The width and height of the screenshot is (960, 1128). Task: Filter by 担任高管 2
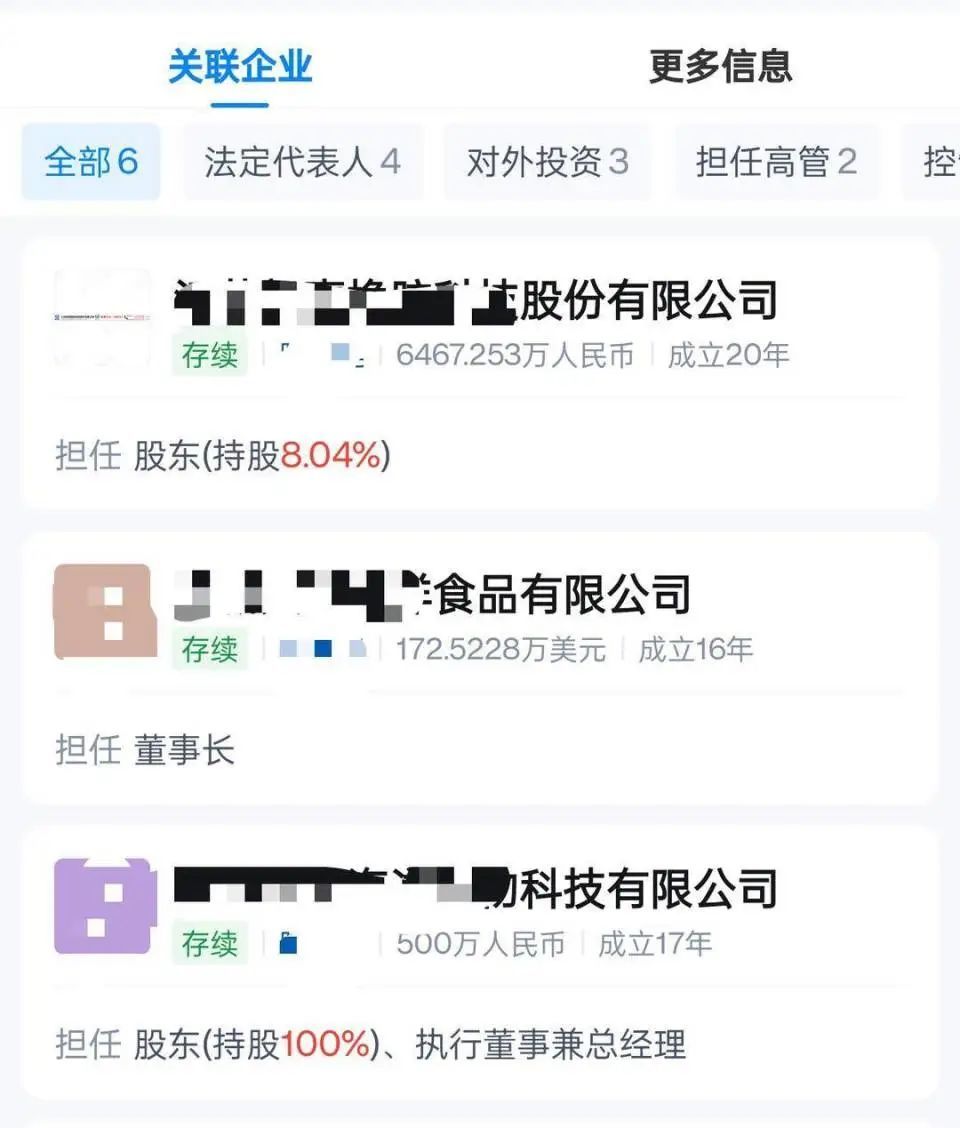coord(776,162)
